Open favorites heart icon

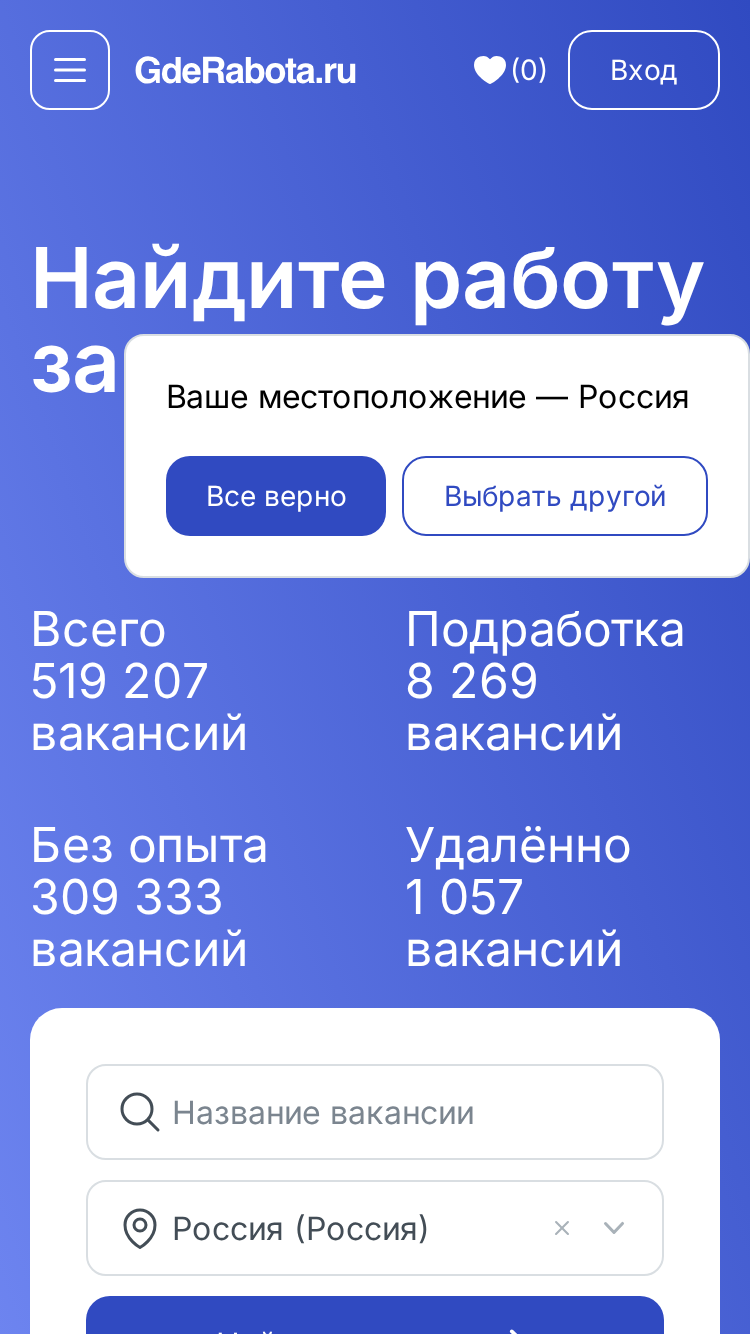(x=489, y=70)
